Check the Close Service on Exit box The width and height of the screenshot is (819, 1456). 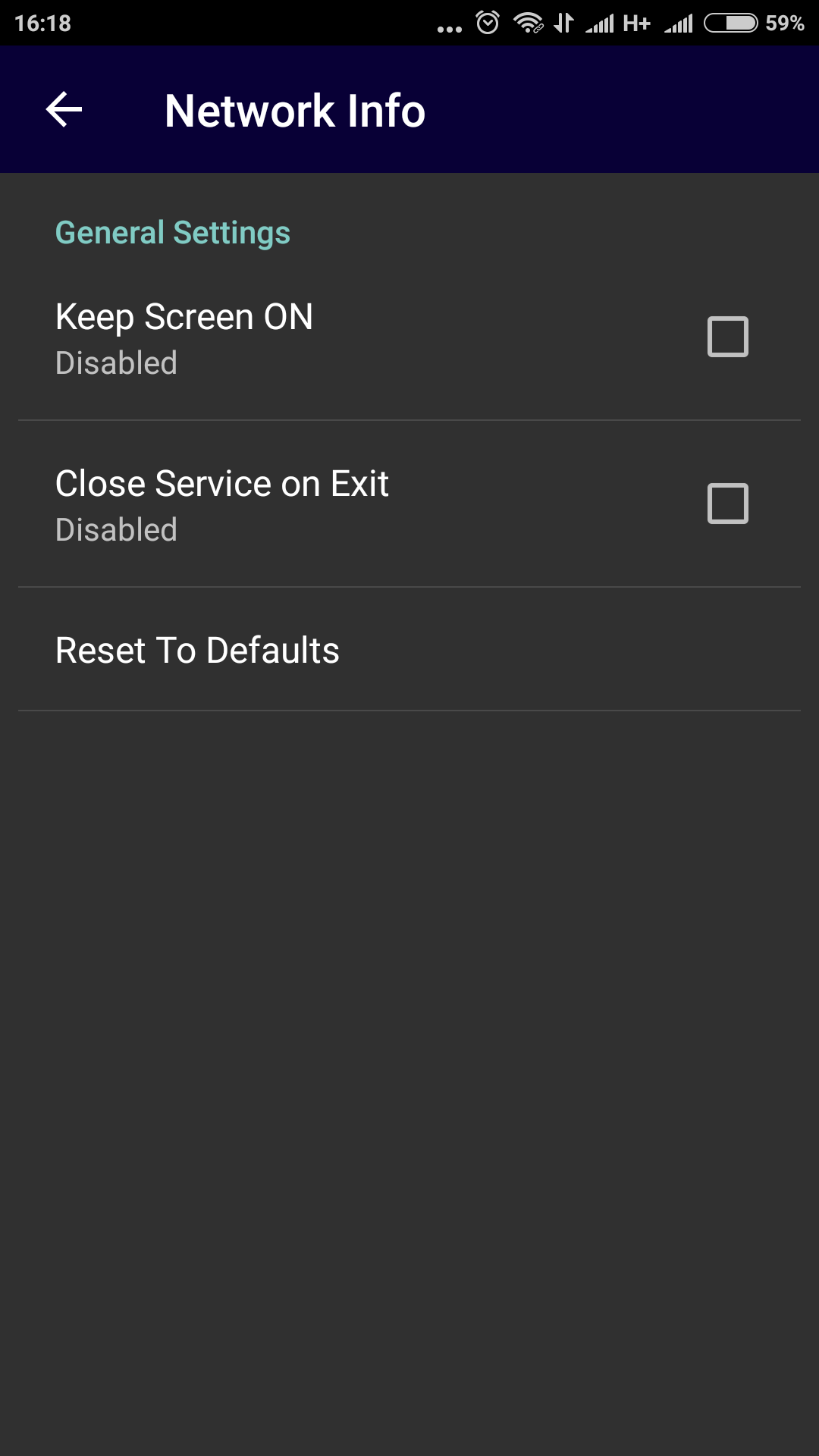tap(727, 504)
